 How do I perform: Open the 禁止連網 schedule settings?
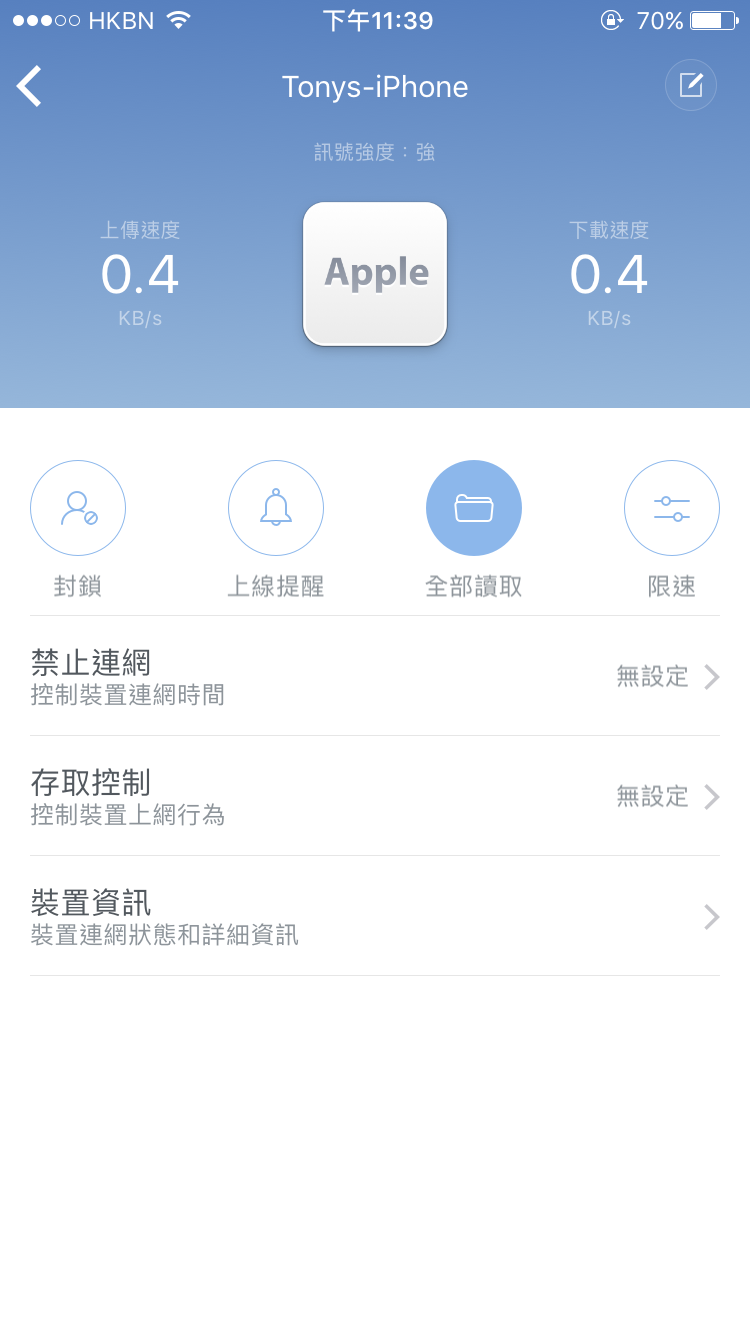[375, 677]
